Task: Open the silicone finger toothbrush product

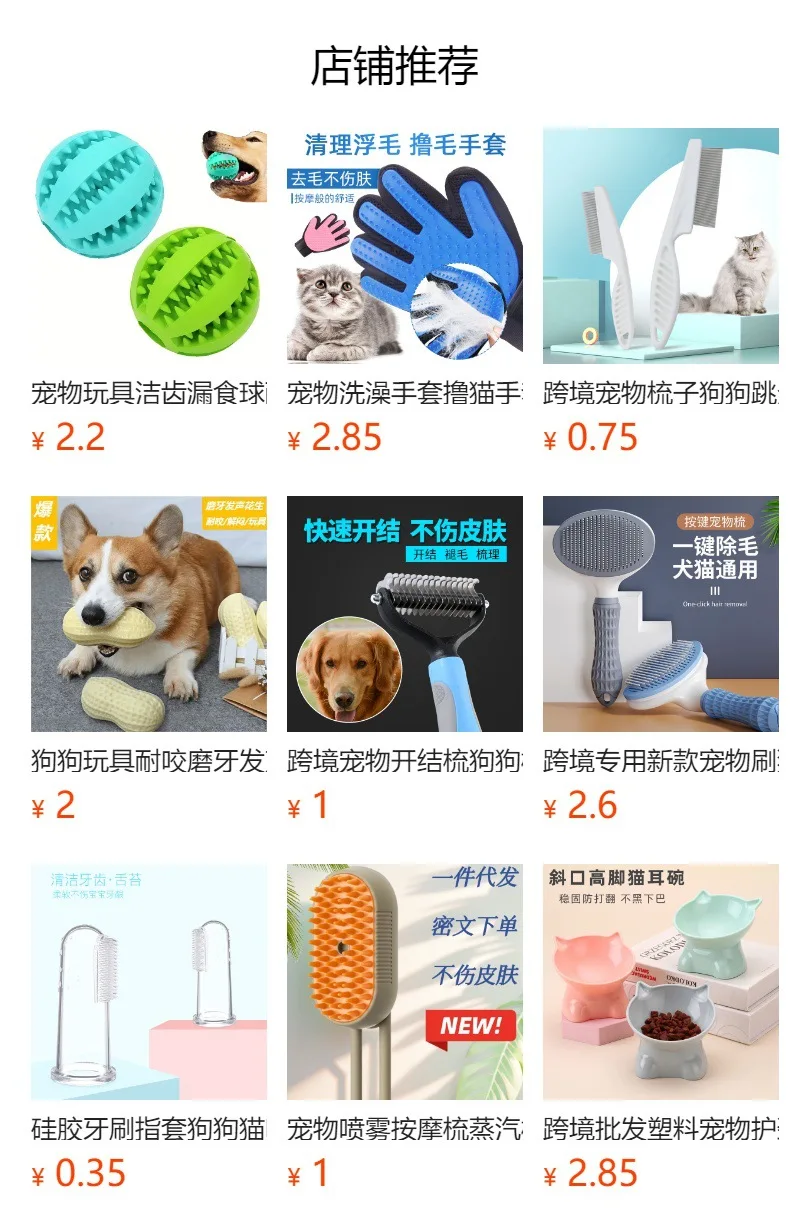Action: tap(149, 982)
